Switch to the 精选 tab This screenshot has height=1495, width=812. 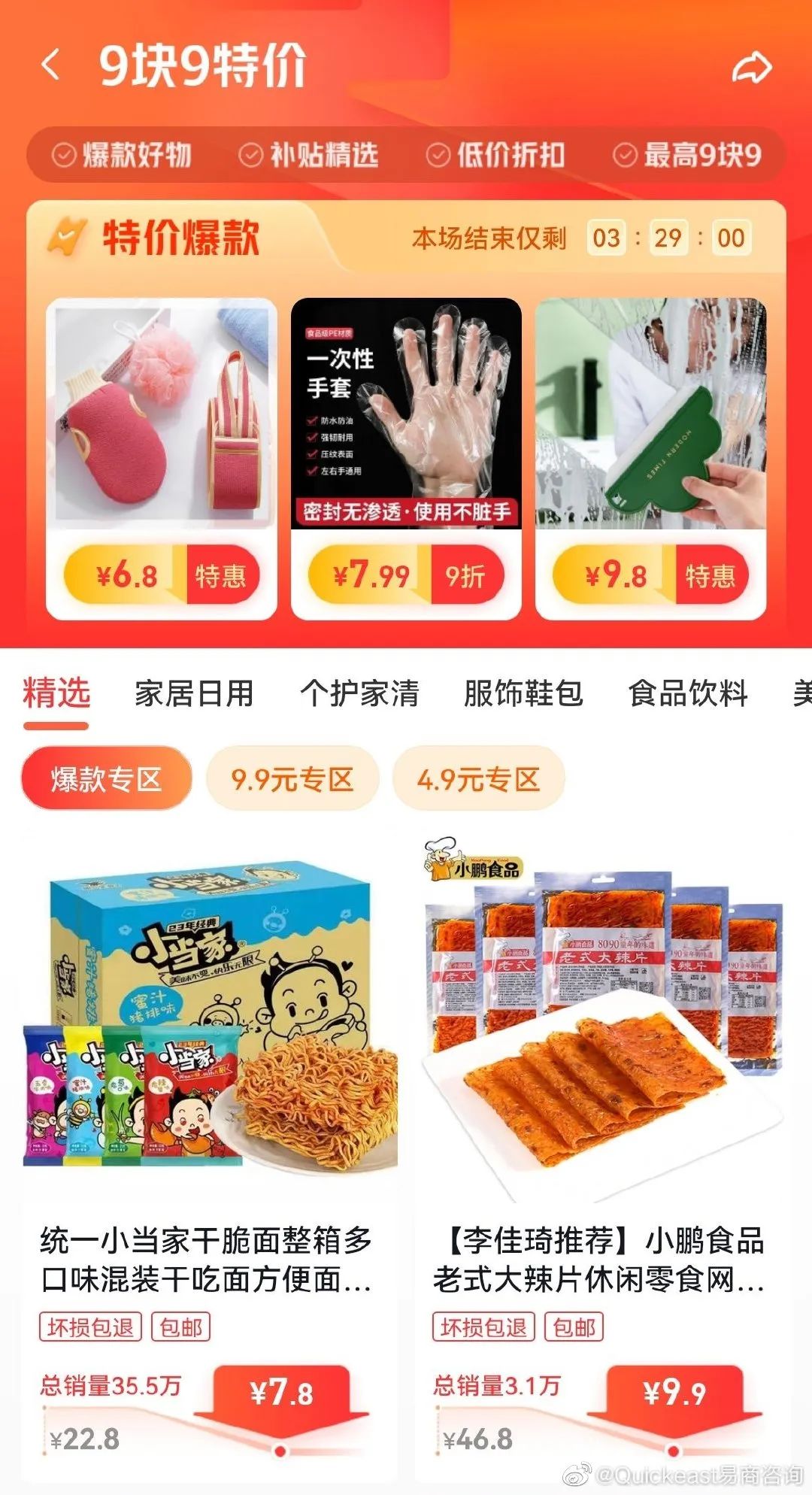[56, 693]
